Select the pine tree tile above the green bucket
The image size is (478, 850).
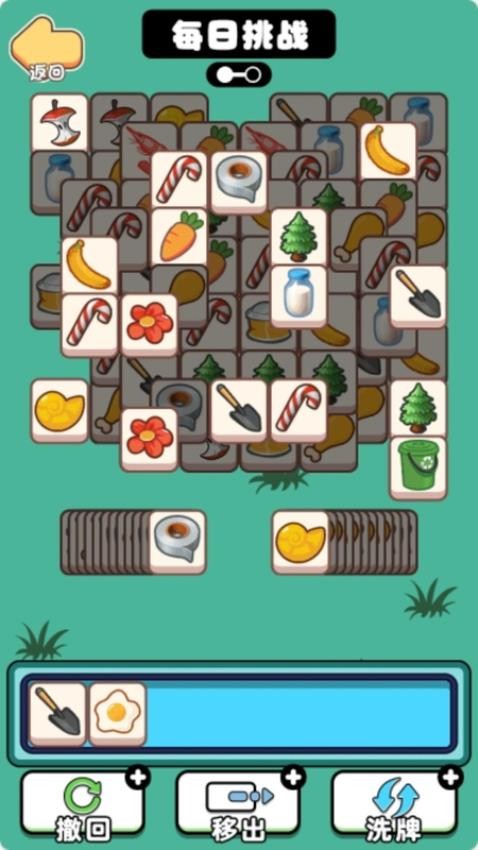tap(418, 409)
